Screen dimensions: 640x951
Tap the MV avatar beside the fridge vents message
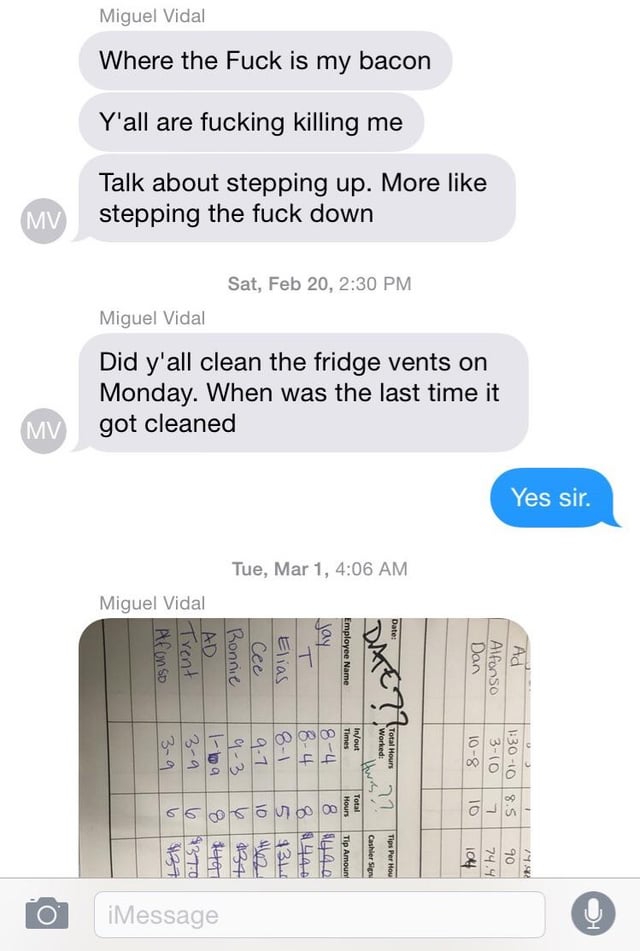[44, 433]
